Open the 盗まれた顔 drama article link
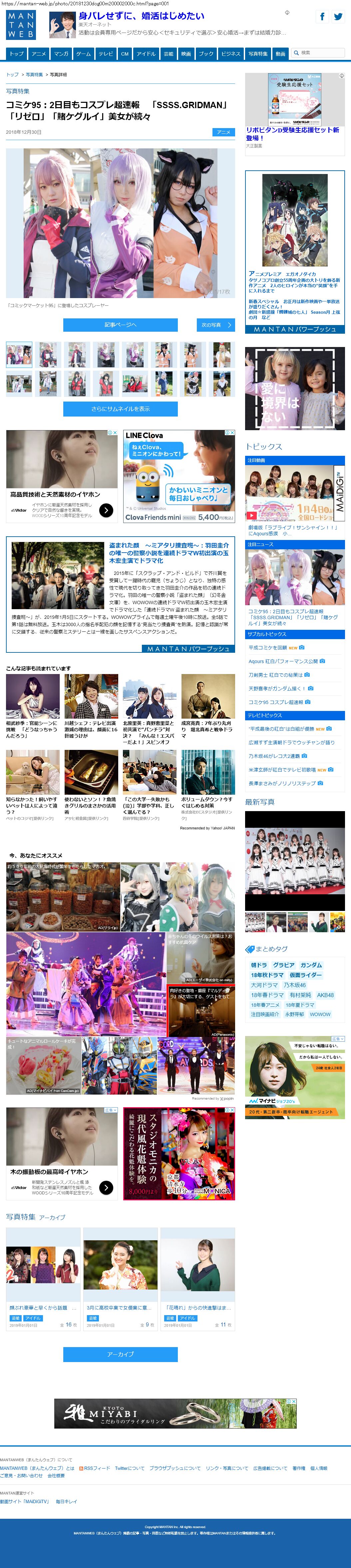351x1568 pixels. [x=169, y=553]
